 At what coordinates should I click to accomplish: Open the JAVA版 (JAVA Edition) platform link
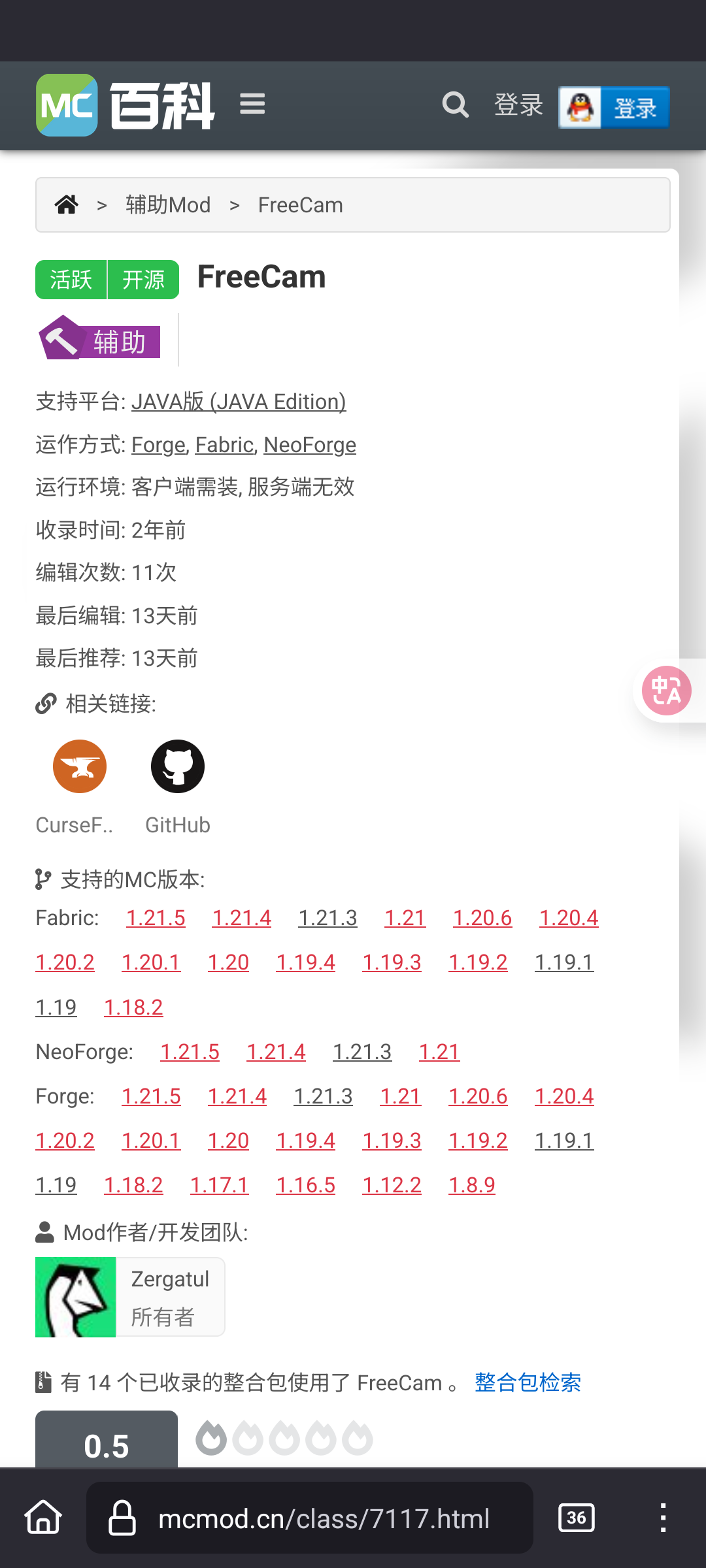click(x=239, y=401)
